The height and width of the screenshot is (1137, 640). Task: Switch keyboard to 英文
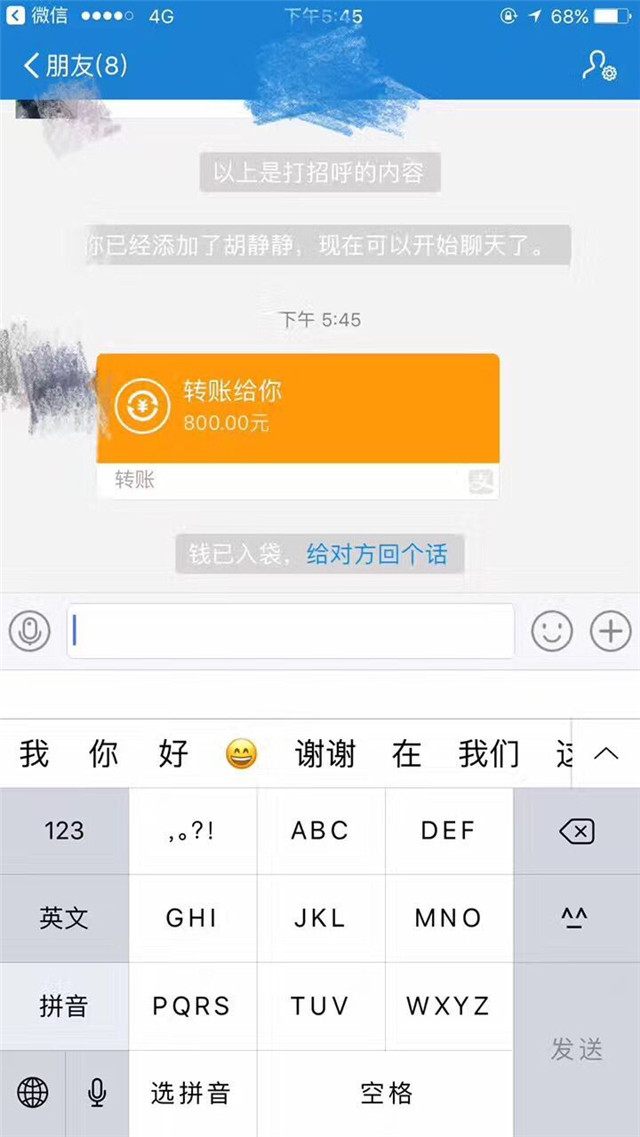point(64,918)
